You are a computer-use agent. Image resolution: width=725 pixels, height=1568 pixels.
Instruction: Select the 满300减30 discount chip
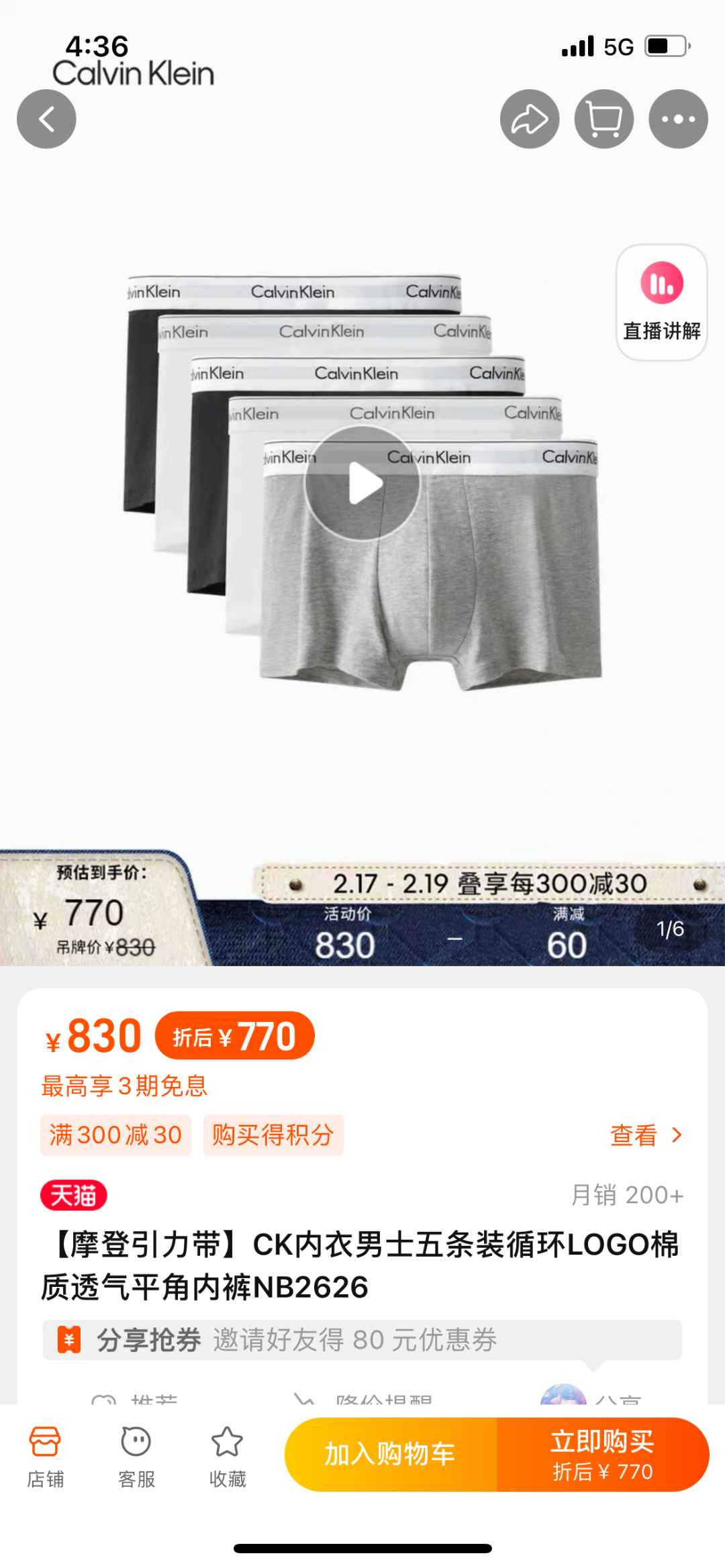(115, 1135)
